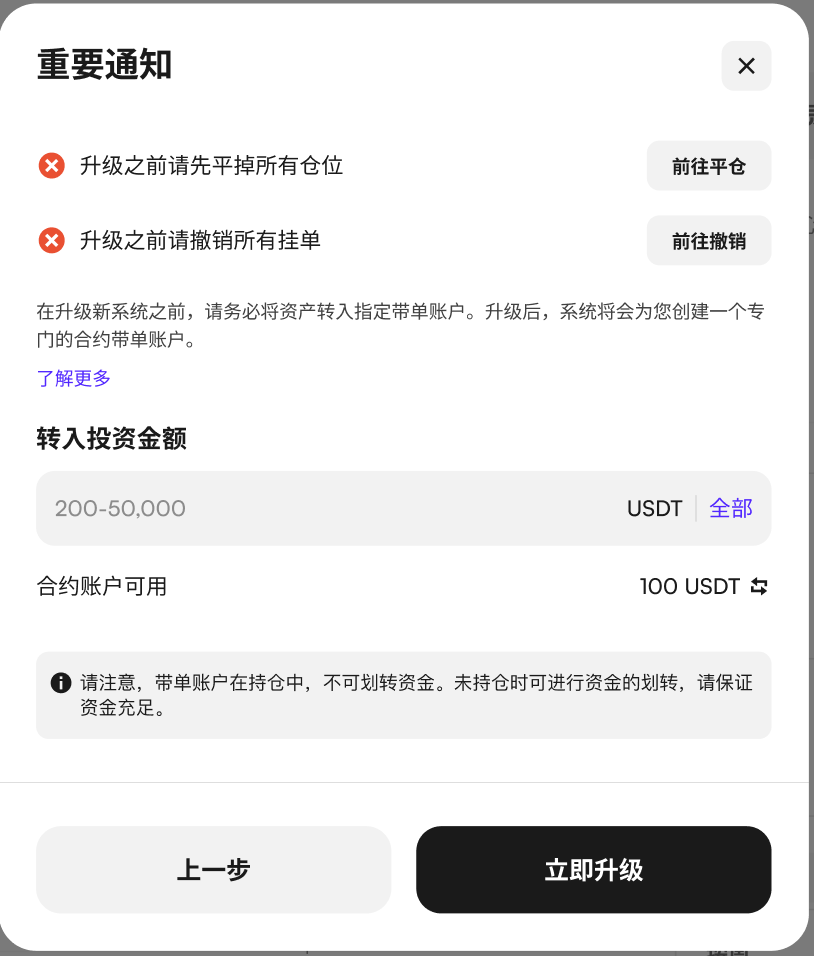The width and height of the screenshot is (814, 956).
Task: Open the 了解更多 link
Action: click(x=74, y=378)
